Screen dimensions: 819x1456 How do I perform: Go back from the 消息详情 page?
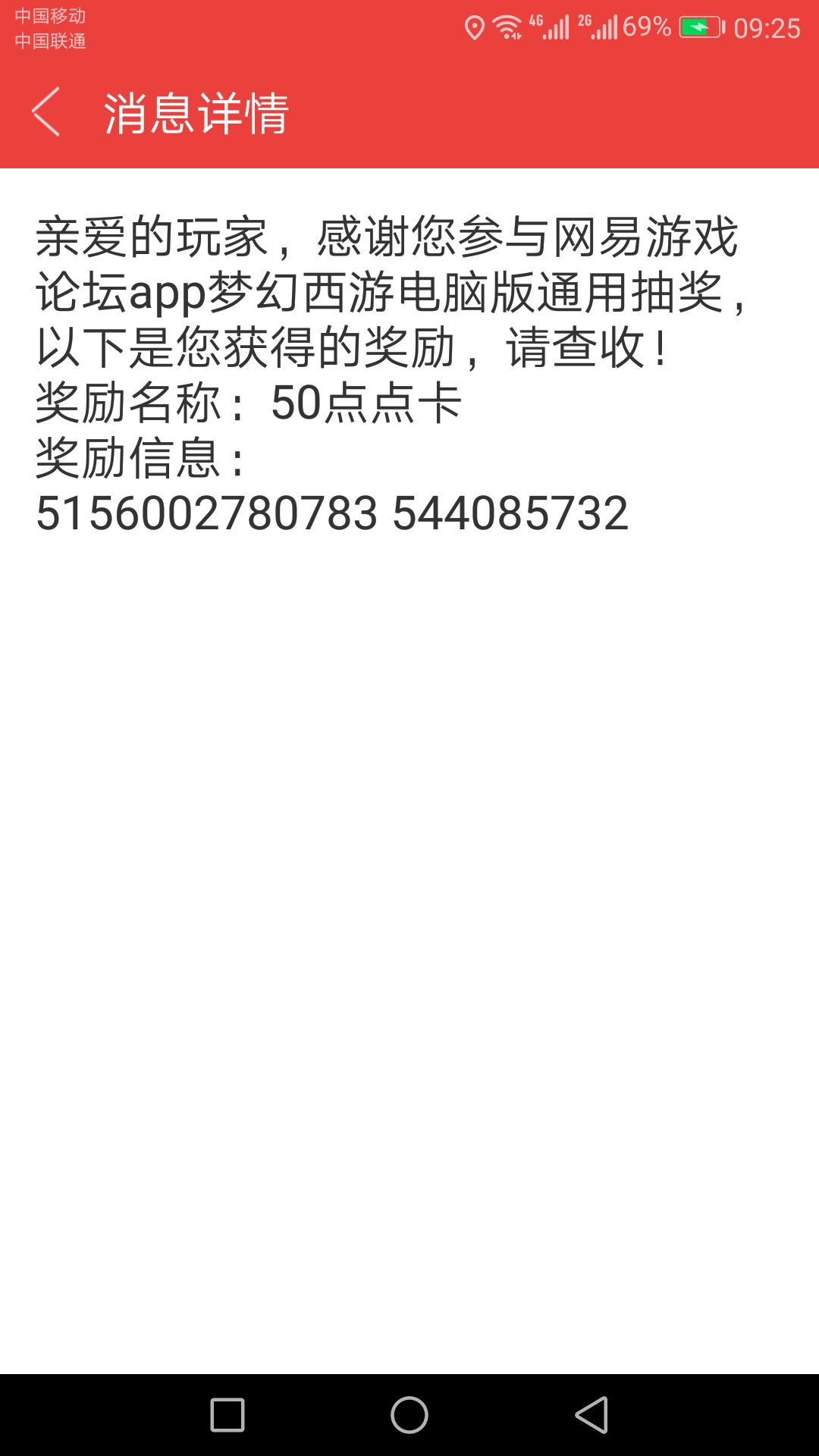pos(45,112)
